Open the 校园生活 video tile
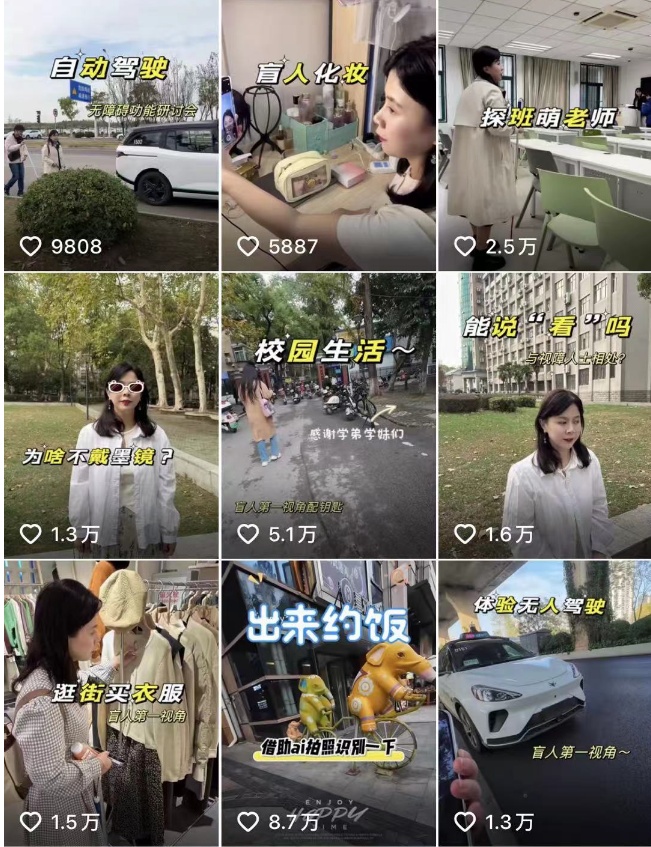 pyautogui.click(x=328, y=415)
